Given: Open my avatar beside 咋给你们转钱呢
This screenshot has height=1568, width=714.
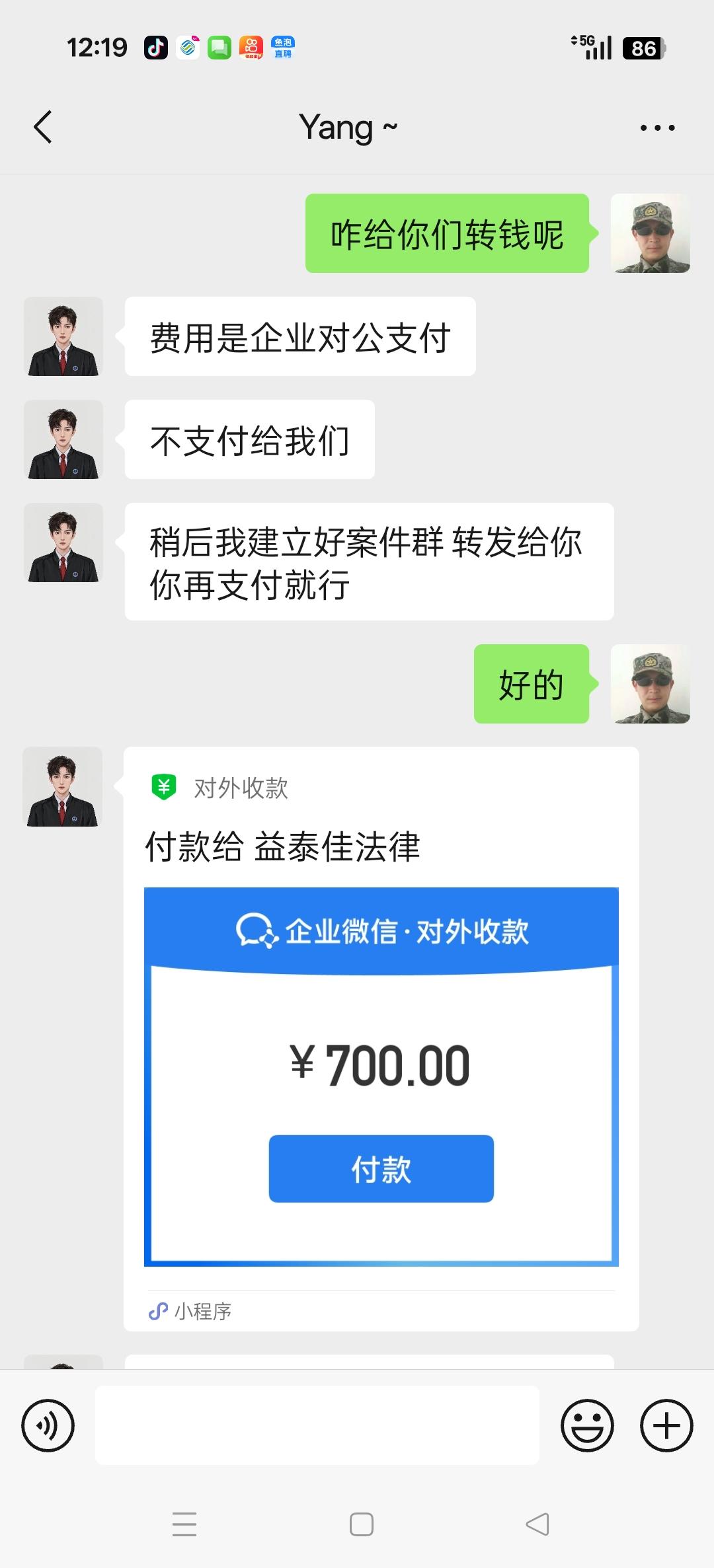Looking at the screenshot, I should (x=650, y=233).
